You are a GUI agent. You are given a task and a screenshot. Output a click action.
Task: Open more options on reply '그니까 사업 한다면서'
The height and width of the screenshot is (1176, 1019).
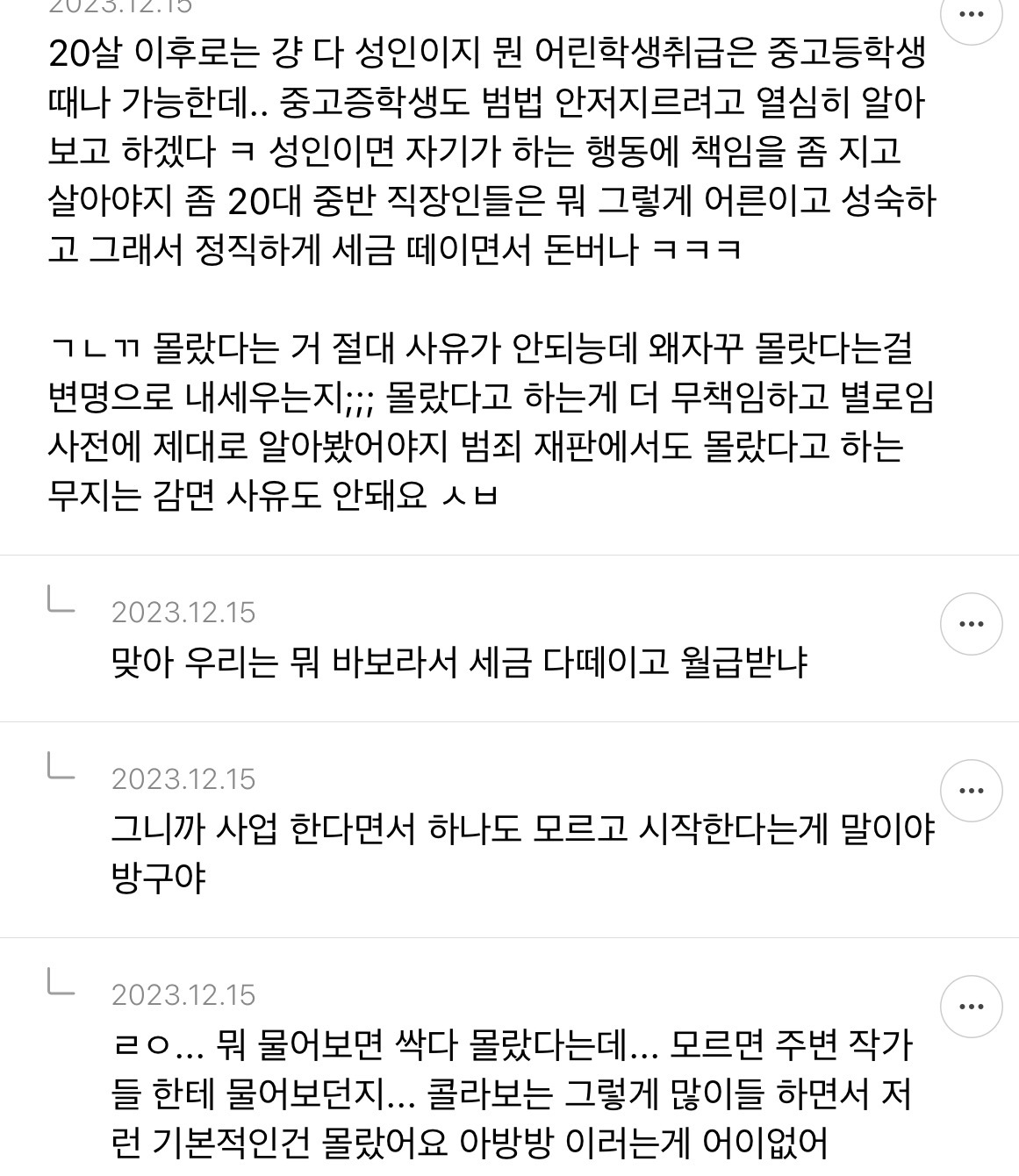971,791
